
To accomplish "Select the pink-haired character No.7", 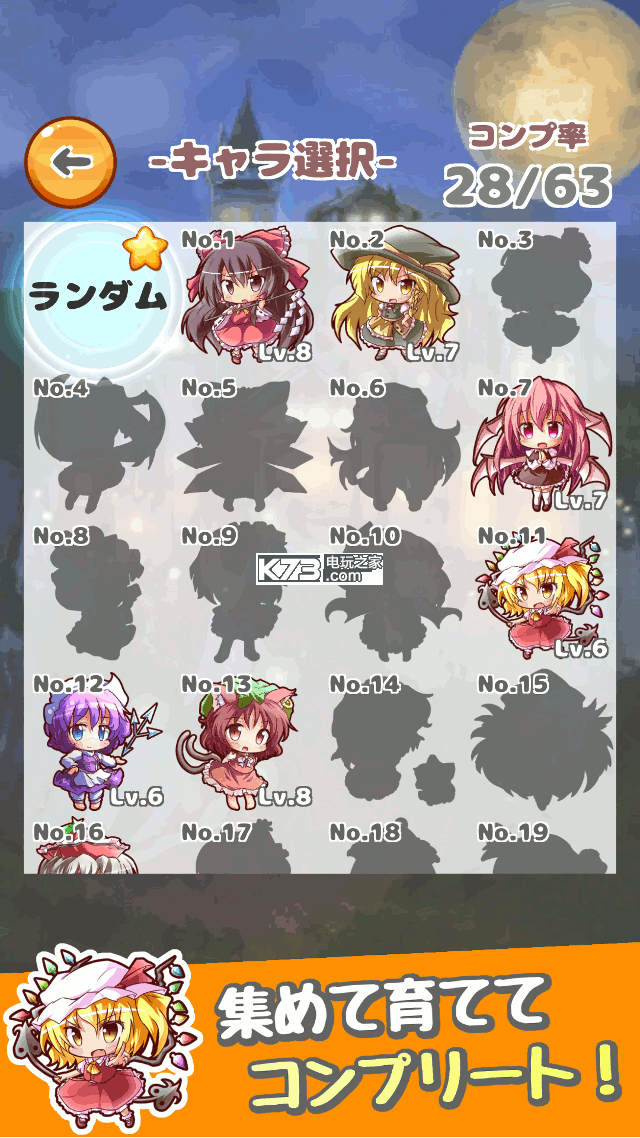I will 542,443.
